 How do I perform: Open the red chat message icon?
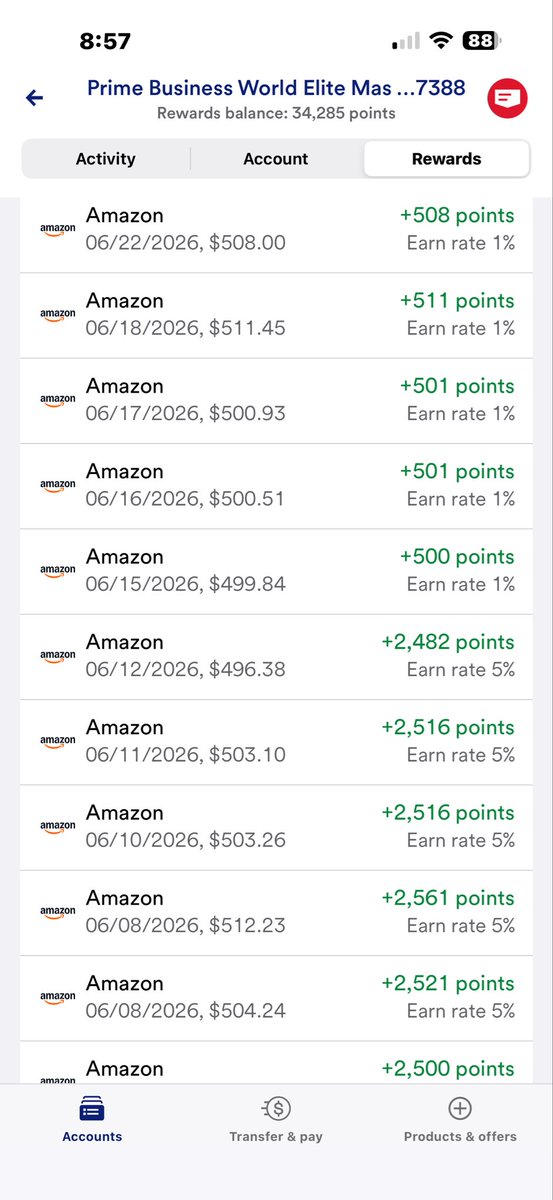click(x=508, y=98)
